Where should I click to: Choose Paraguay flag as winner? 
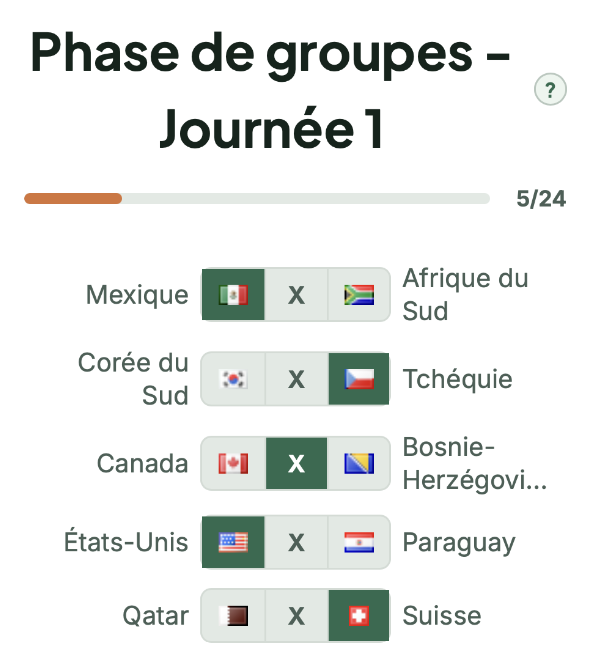click(359, 542)
